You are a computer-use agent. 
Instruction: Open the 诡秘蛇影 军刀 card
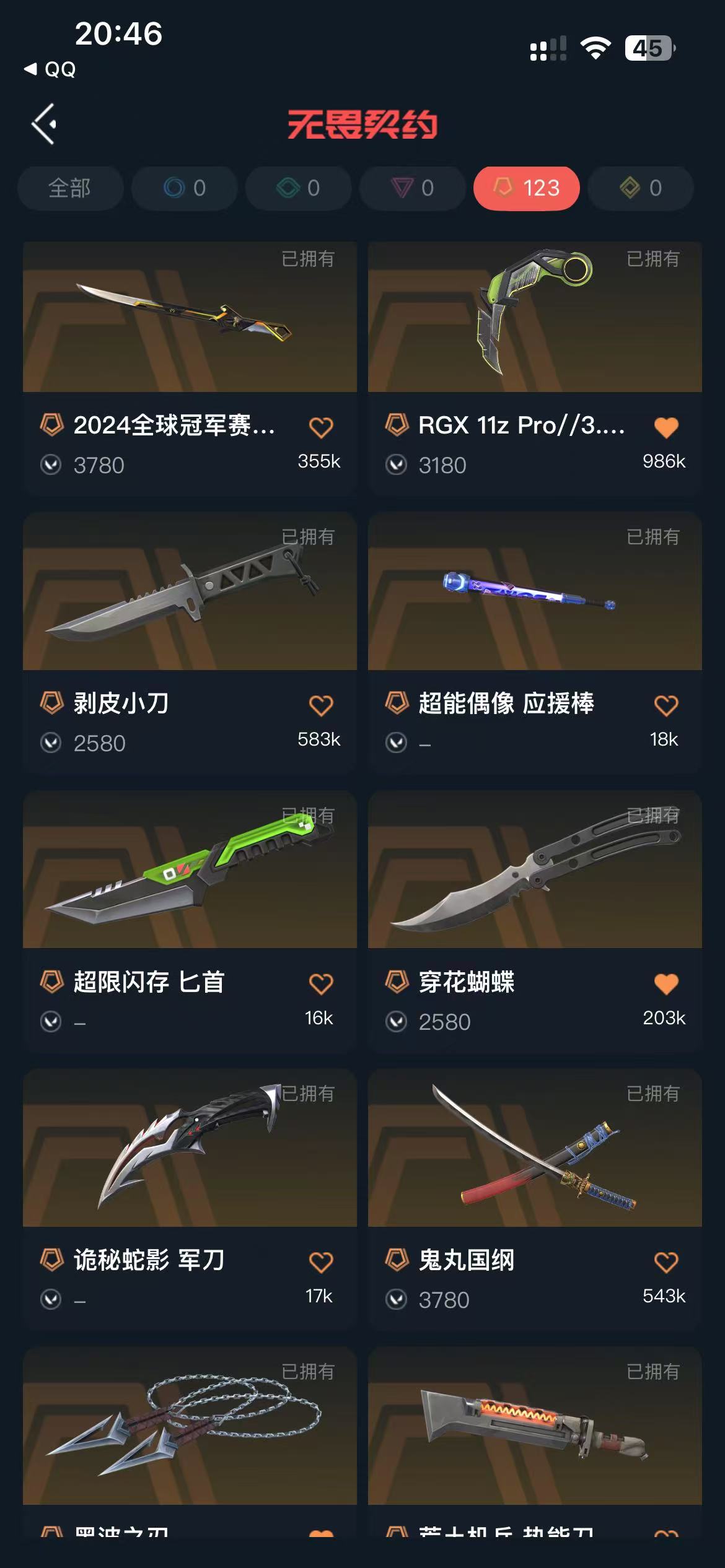coord(190,1149)
